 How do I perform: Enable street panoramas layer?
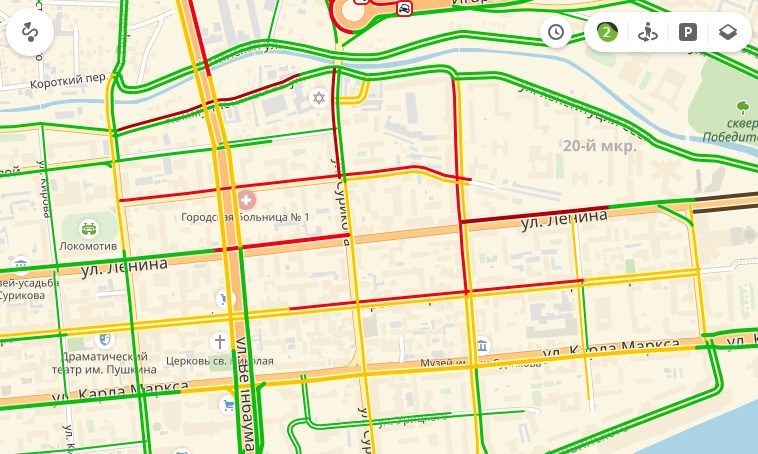[x=647, y=33]
